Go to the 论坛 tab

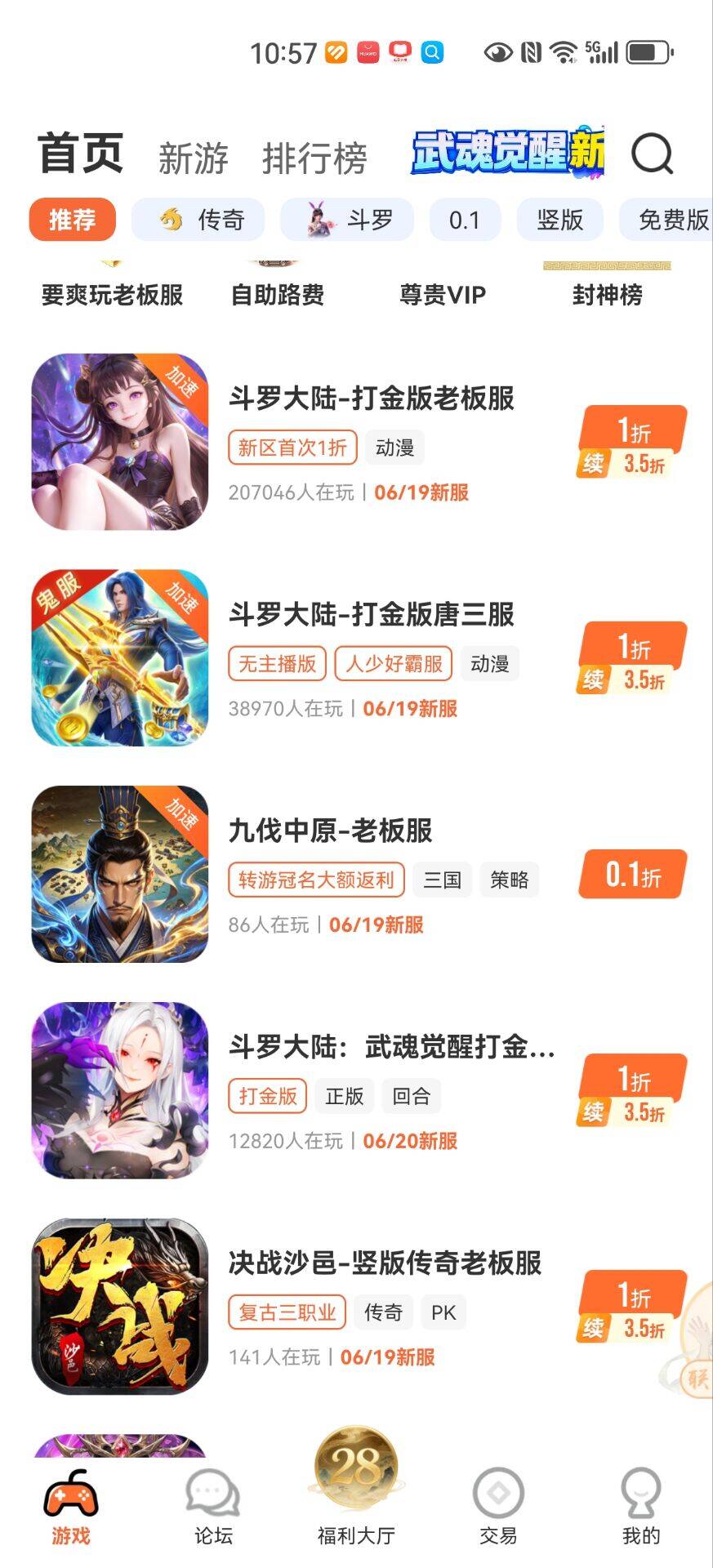pos(213,1507)
